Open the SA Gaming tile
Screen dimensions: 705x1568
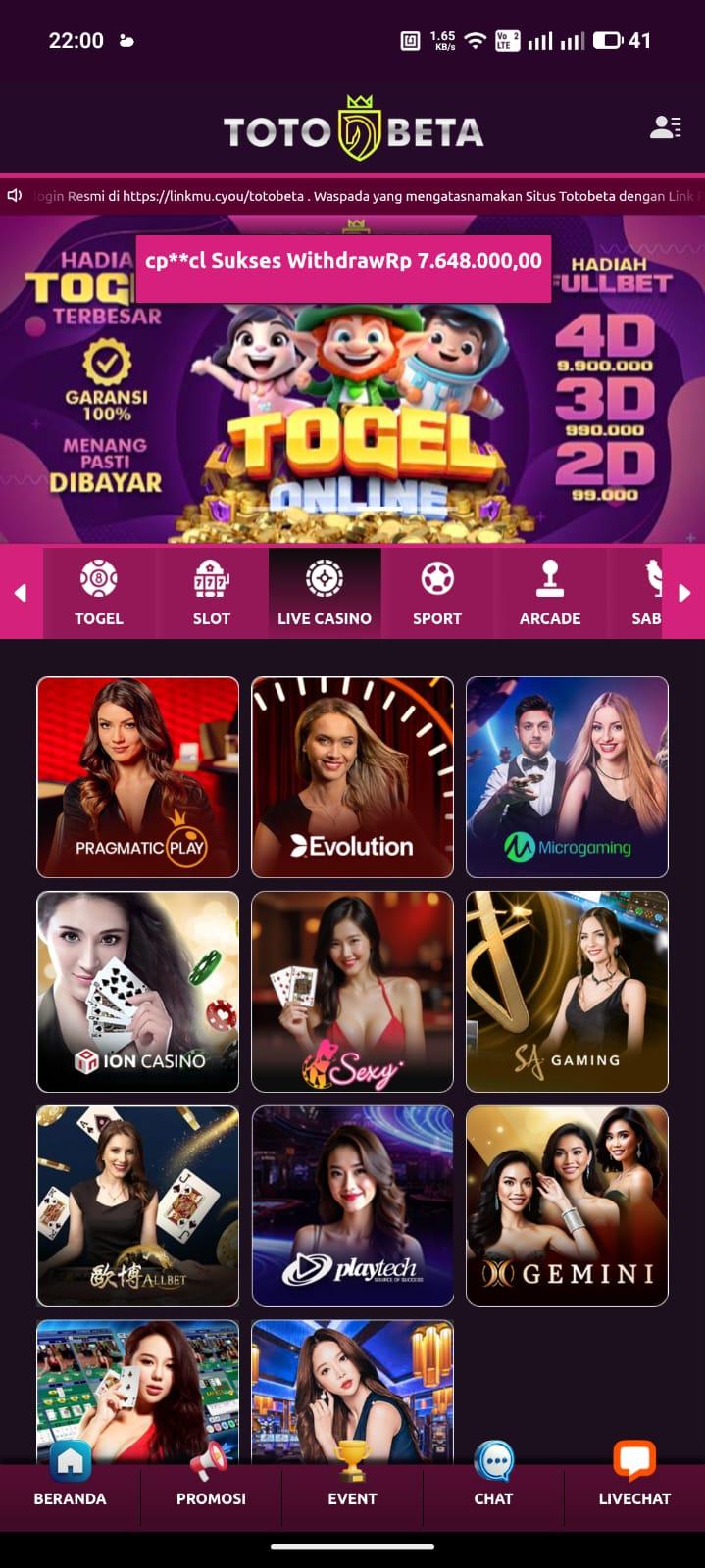pyautogui.click(x=567, y=991)
